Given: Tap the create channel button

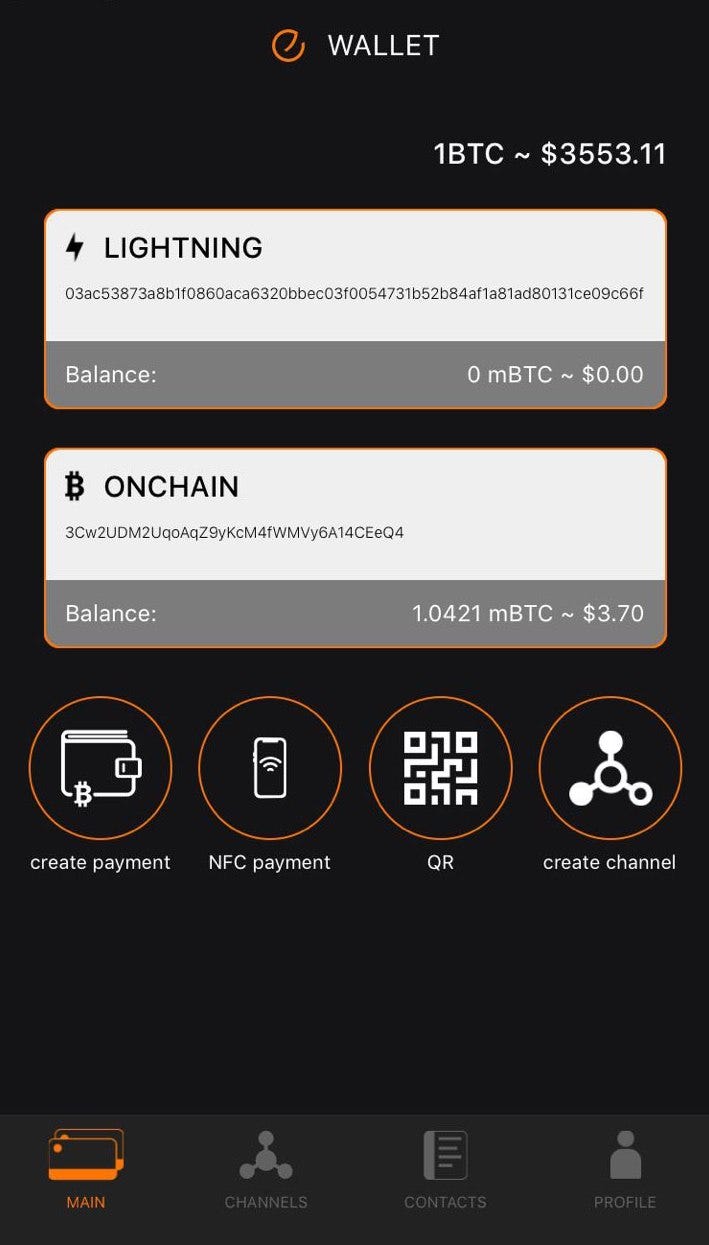Looking at the screenshot, I should pyautogui.click(x=610, y=768).
